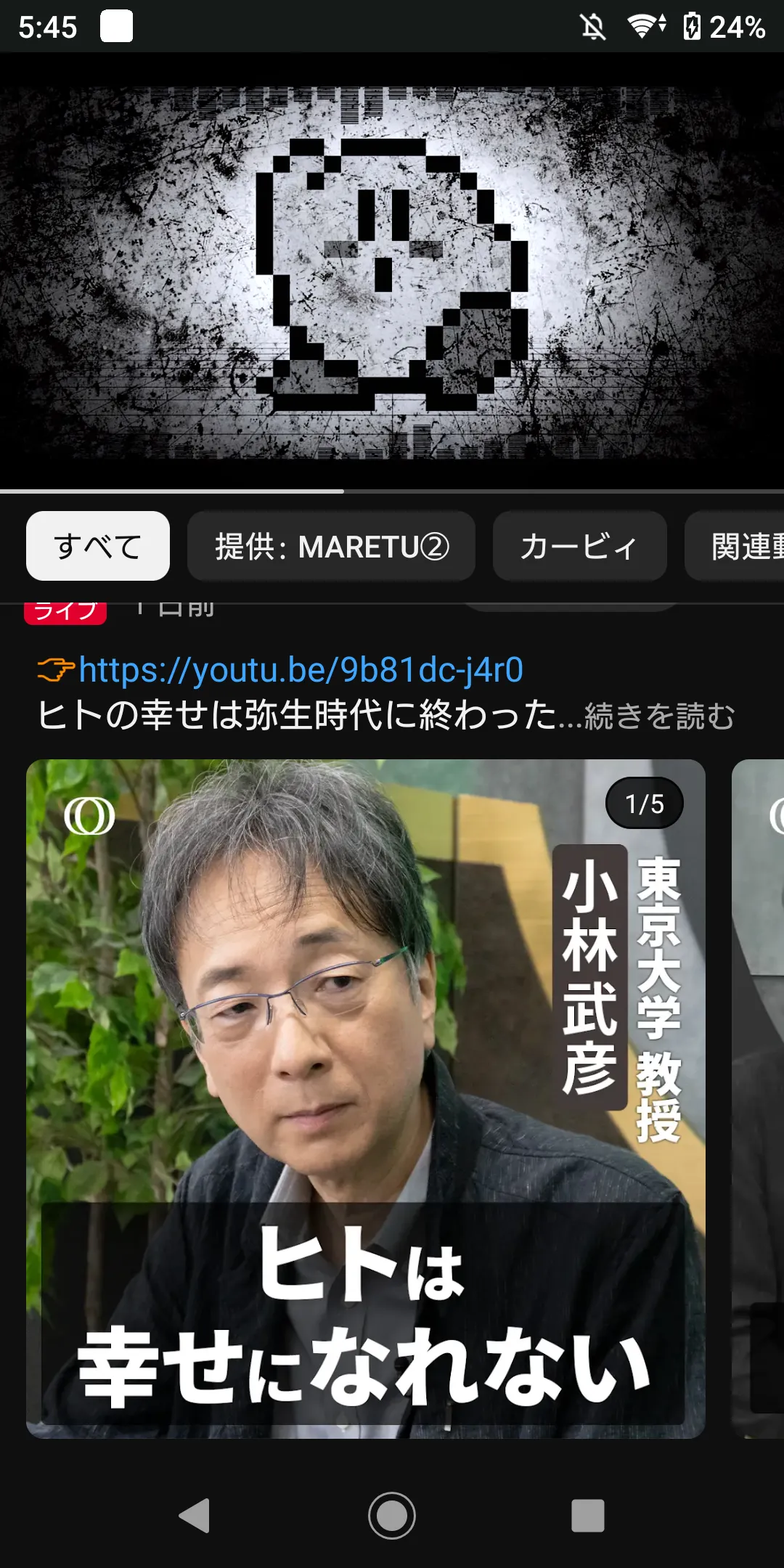Expand the post with 続きを読む
784x1568 pixels.
[x=660, y=716]
